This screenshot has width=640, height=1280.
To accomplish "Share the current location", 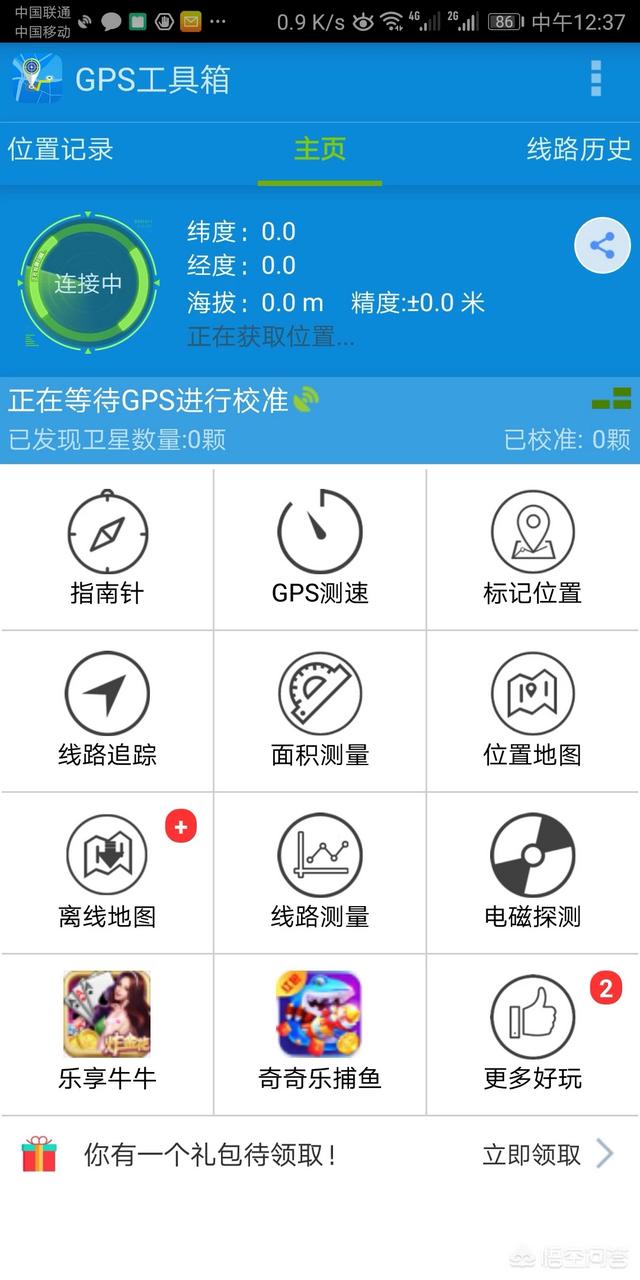I will [x=602, y=246].
